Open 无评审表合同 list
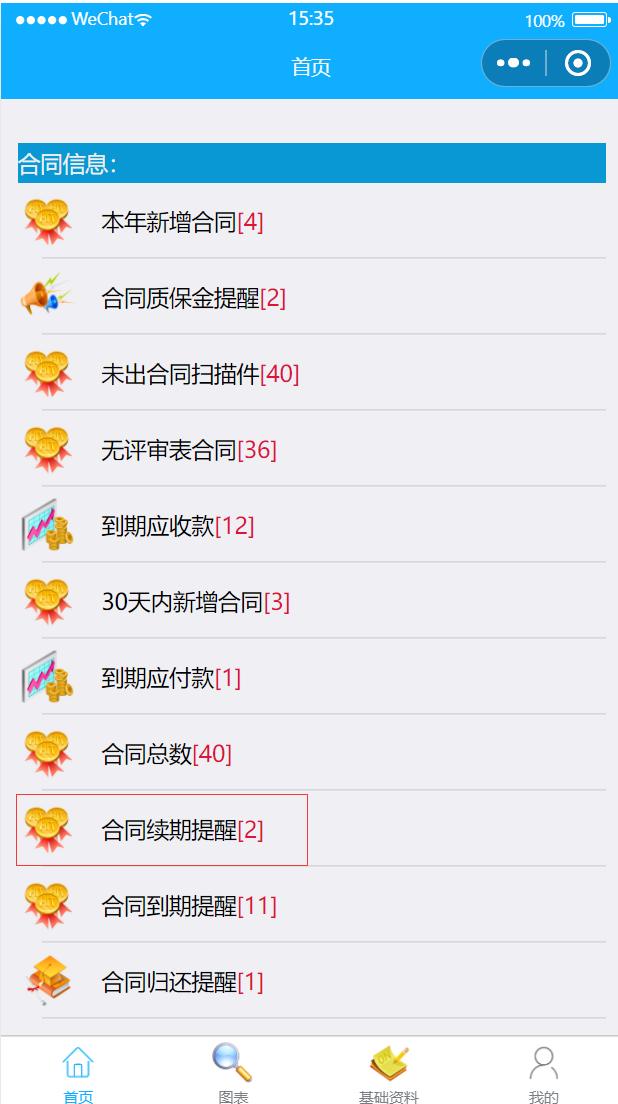Screen dimensions: 618x1104 click(x=188, y=450)
